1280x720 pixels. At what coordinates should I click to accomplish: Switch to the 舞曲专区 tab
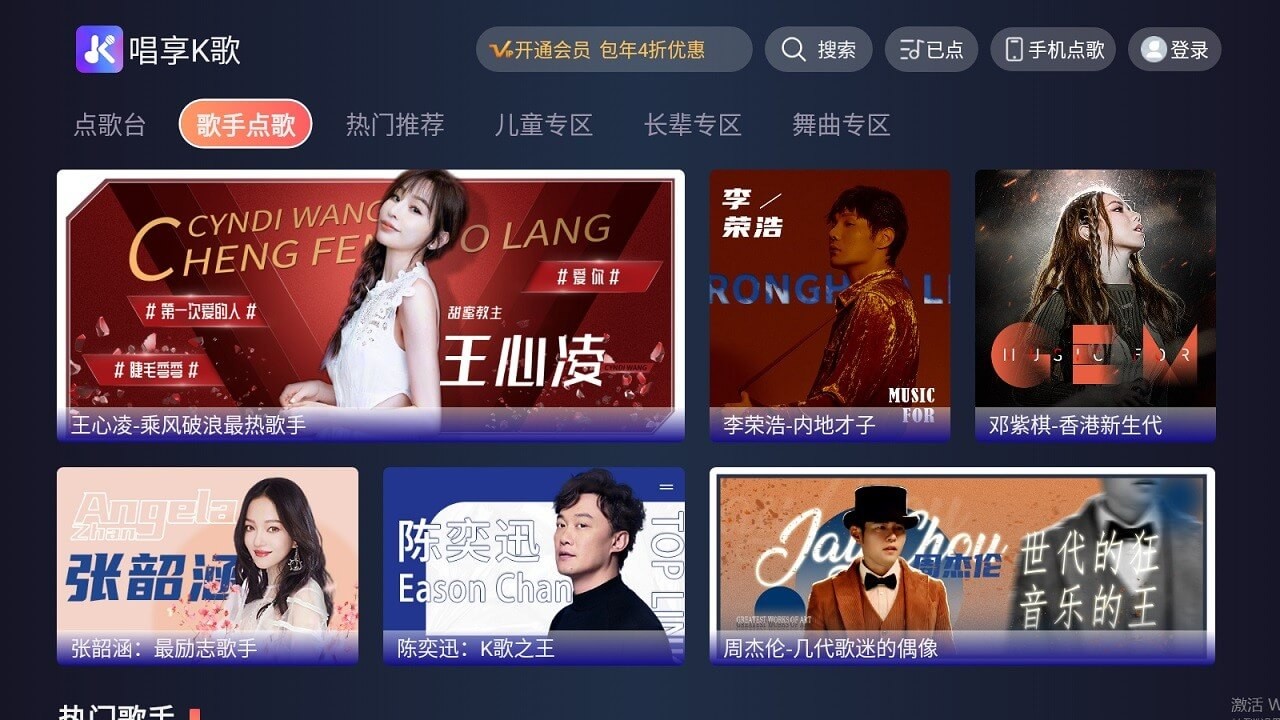coord(841,125)
